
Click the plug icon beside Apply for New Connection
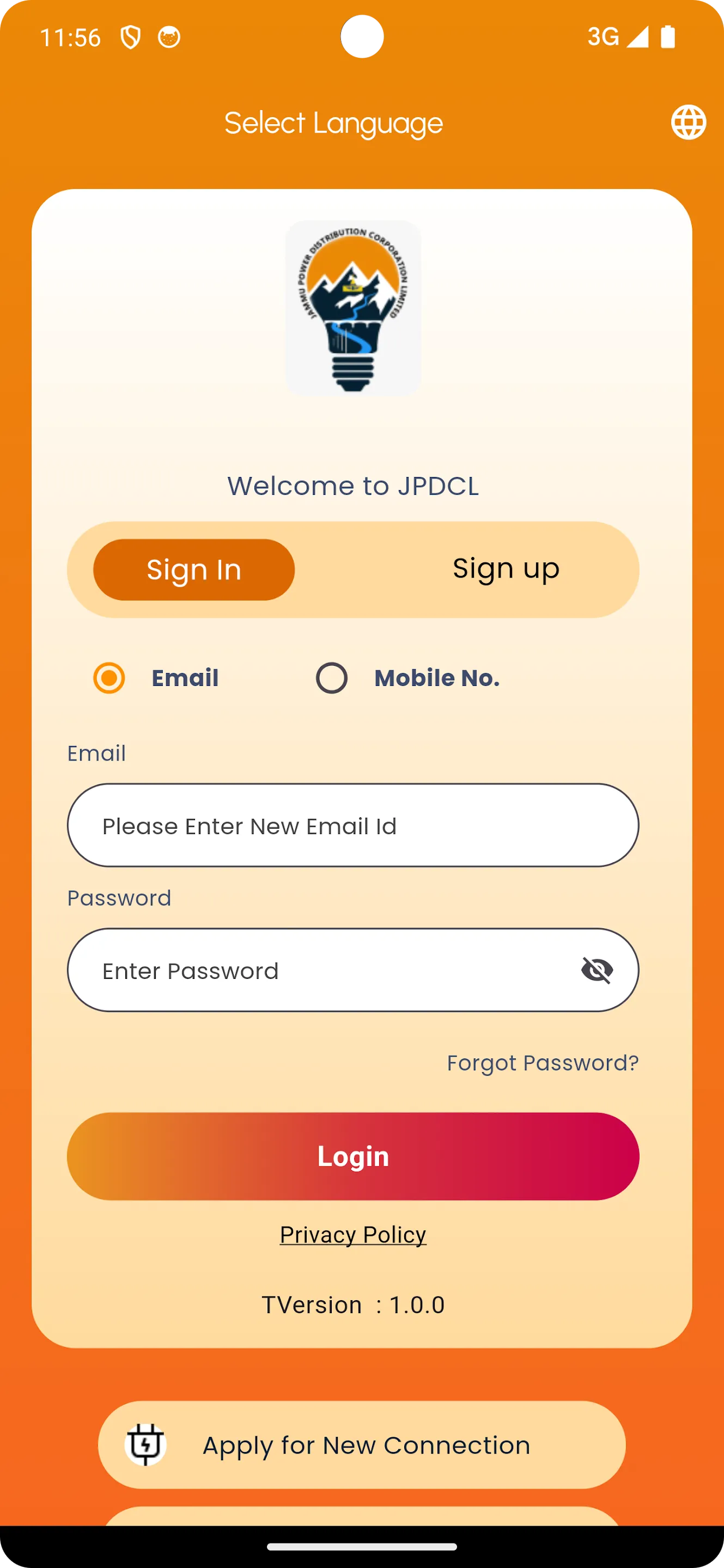click(146, 1444)
